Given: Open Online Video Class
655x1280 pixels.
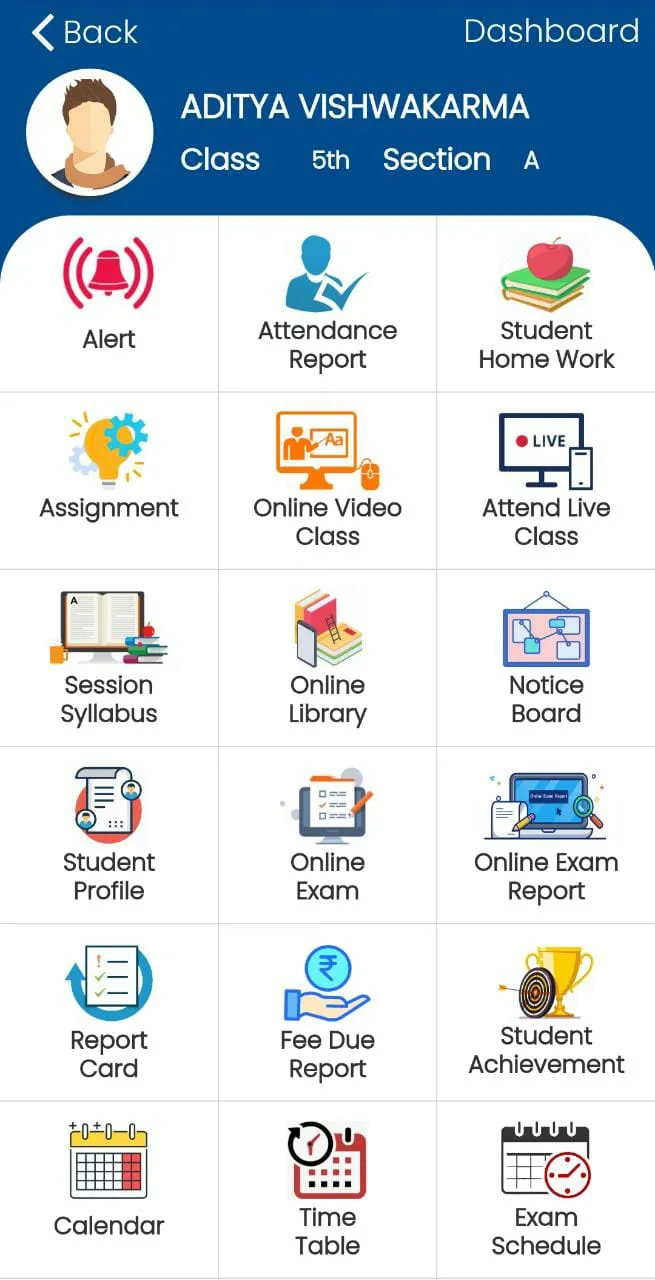Looking at the screenshot, I should [x=327, y=481].
